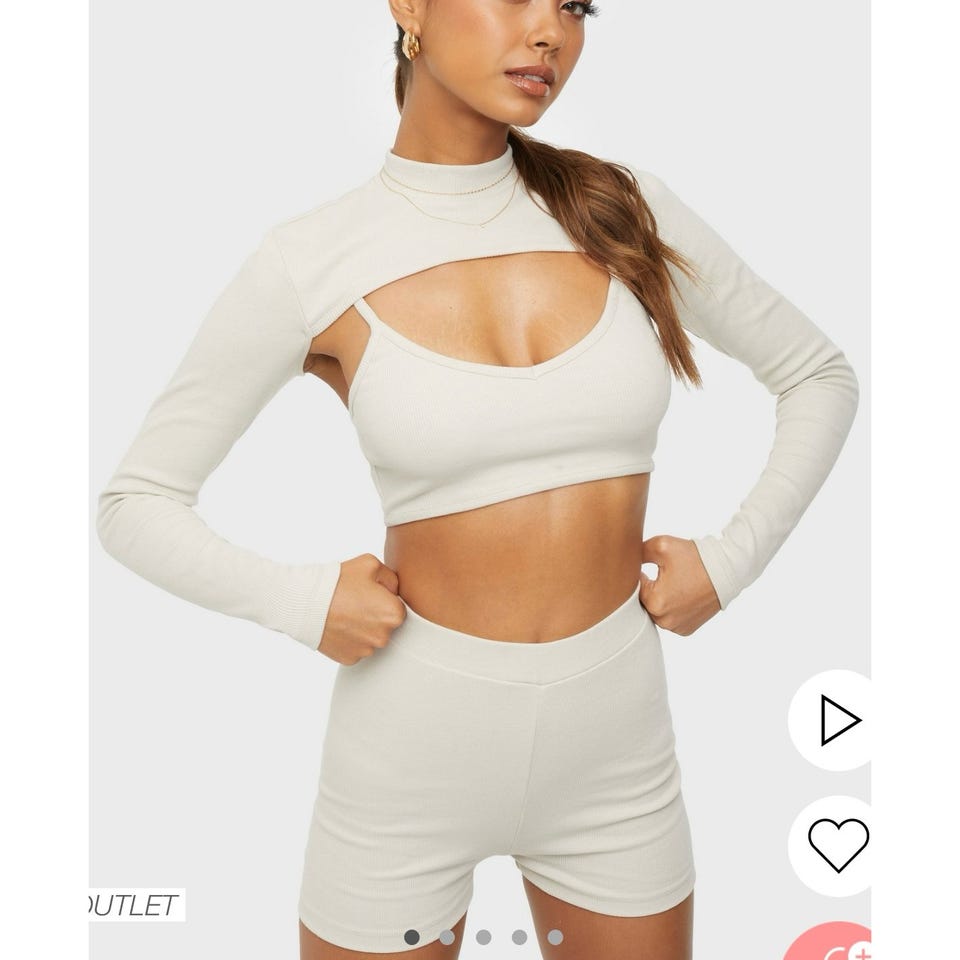
Task: Add this outfit to favorites with heart
Action: coord(838,845)
